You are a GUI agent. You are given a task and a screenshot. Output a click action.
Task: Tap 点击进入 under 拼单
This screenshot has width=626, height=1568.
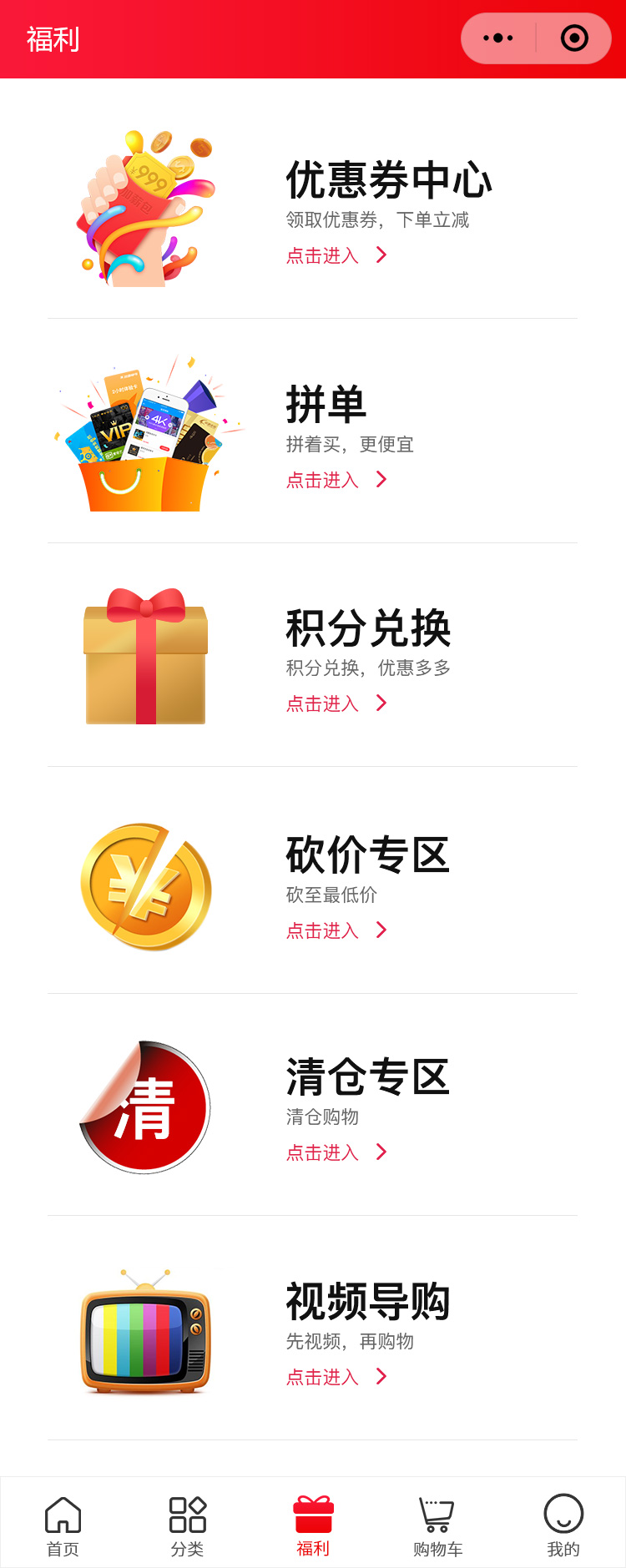point(336,480)
